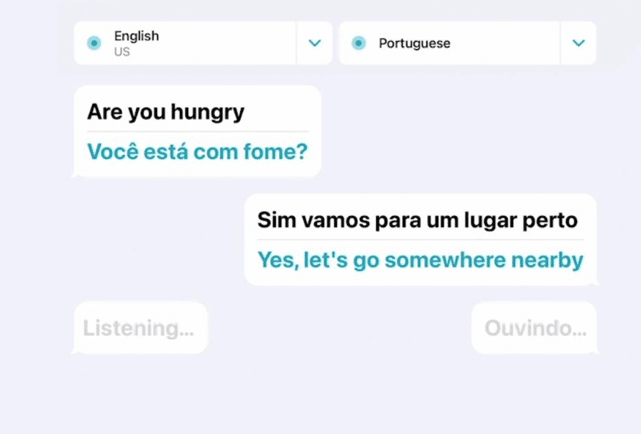The image size is (641, 434).
Task: Select the English US language button
Action: pyautogui.click(x=185, y=43)
